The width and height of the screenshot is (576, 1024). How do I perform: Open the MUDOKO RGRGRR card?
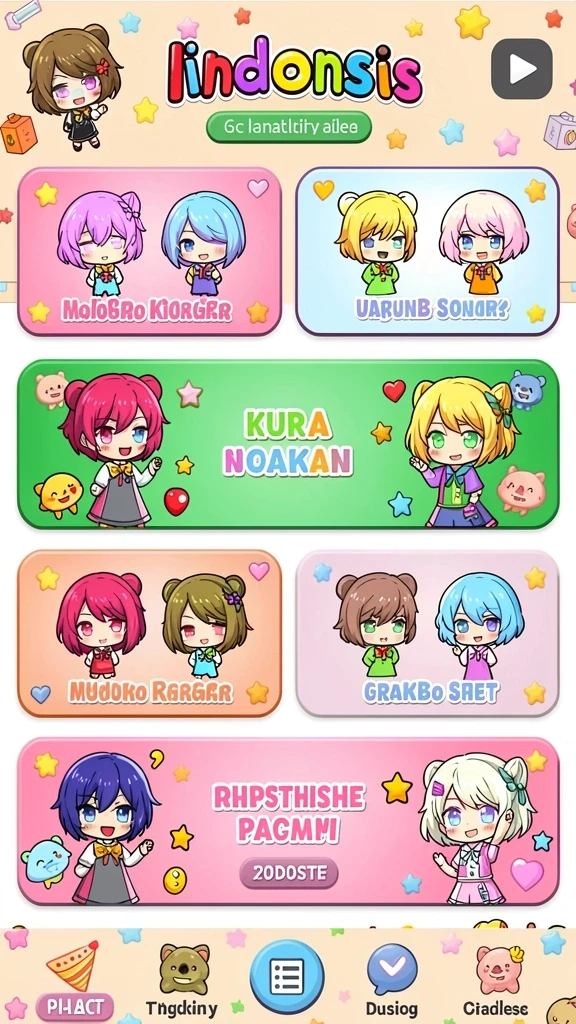tap(150, 633)
